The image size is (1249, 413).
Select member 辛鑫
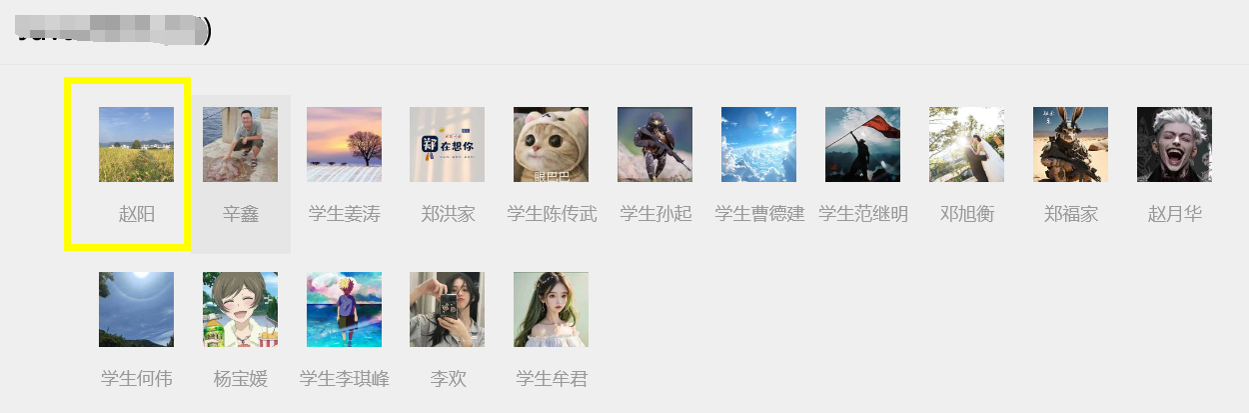pyautogui.click(x=240, y=145)
